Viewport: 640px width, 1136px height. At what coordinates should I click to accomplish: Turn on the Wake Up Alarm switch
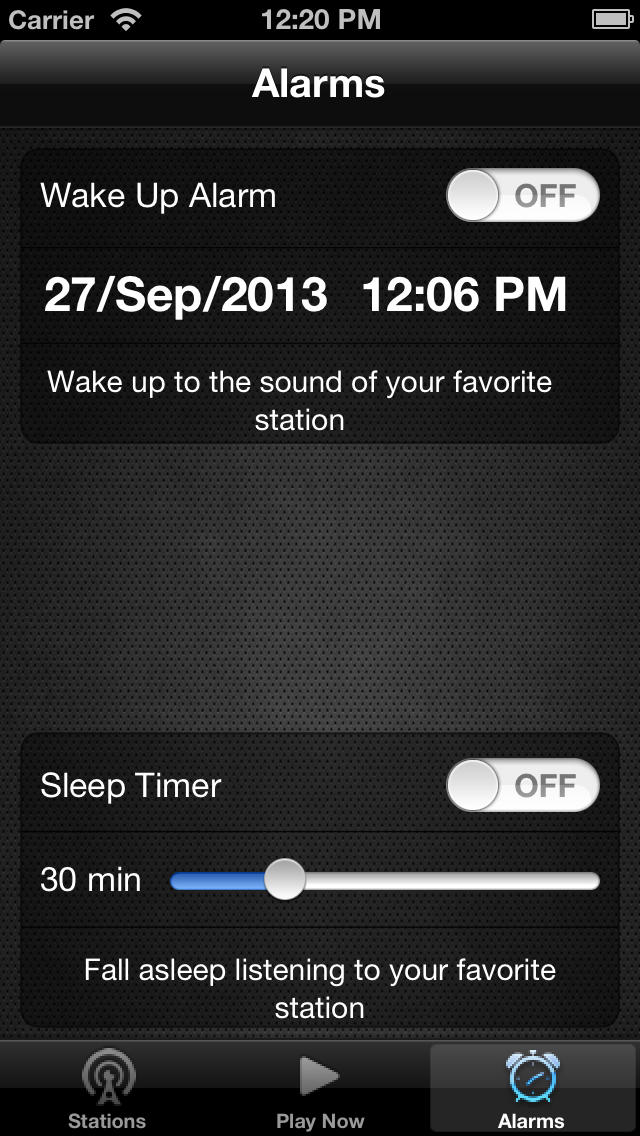523,196
